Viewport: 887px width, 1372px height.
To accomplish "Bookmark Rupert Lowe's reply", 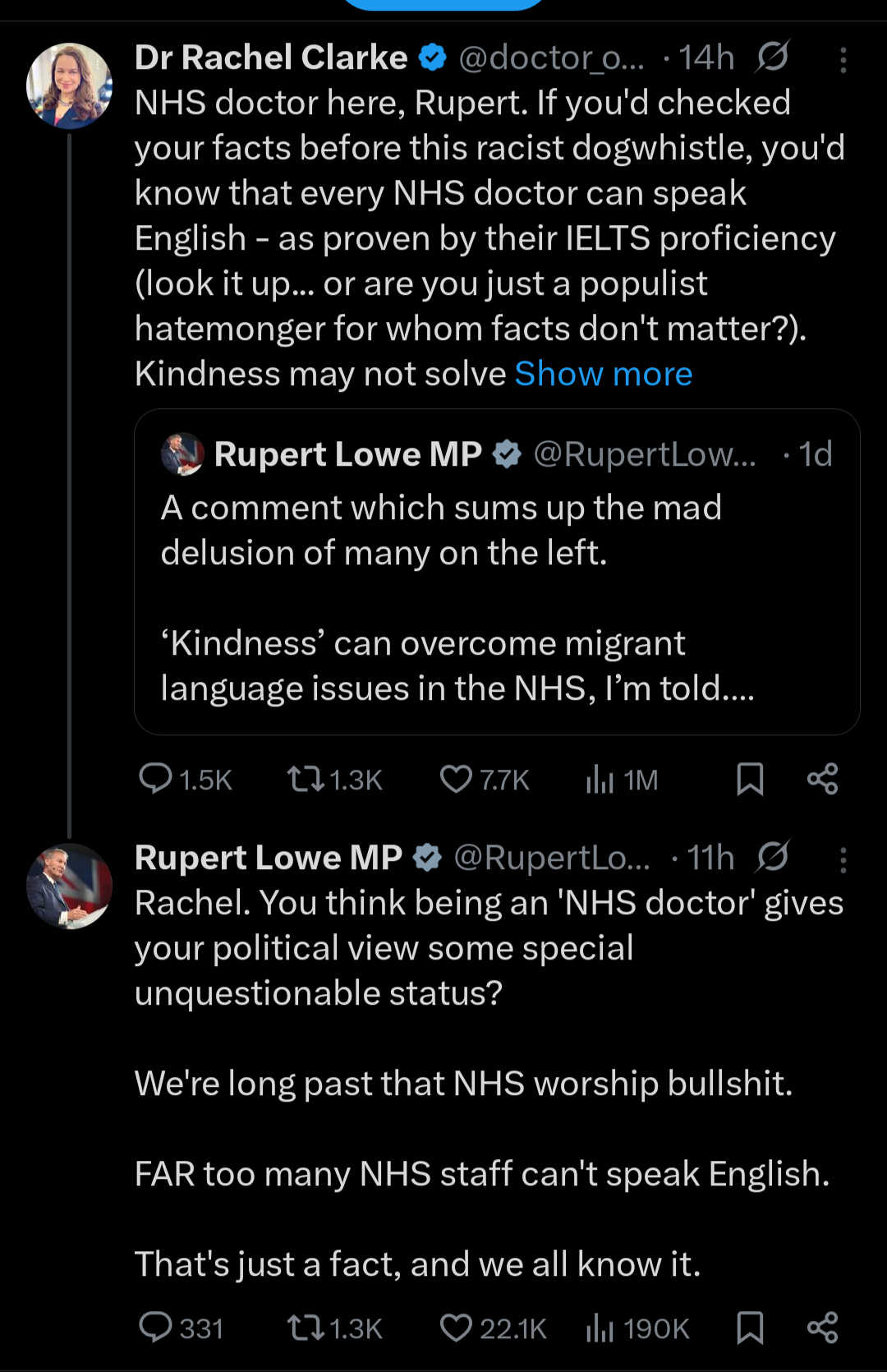I will [x=750, y=1328].
